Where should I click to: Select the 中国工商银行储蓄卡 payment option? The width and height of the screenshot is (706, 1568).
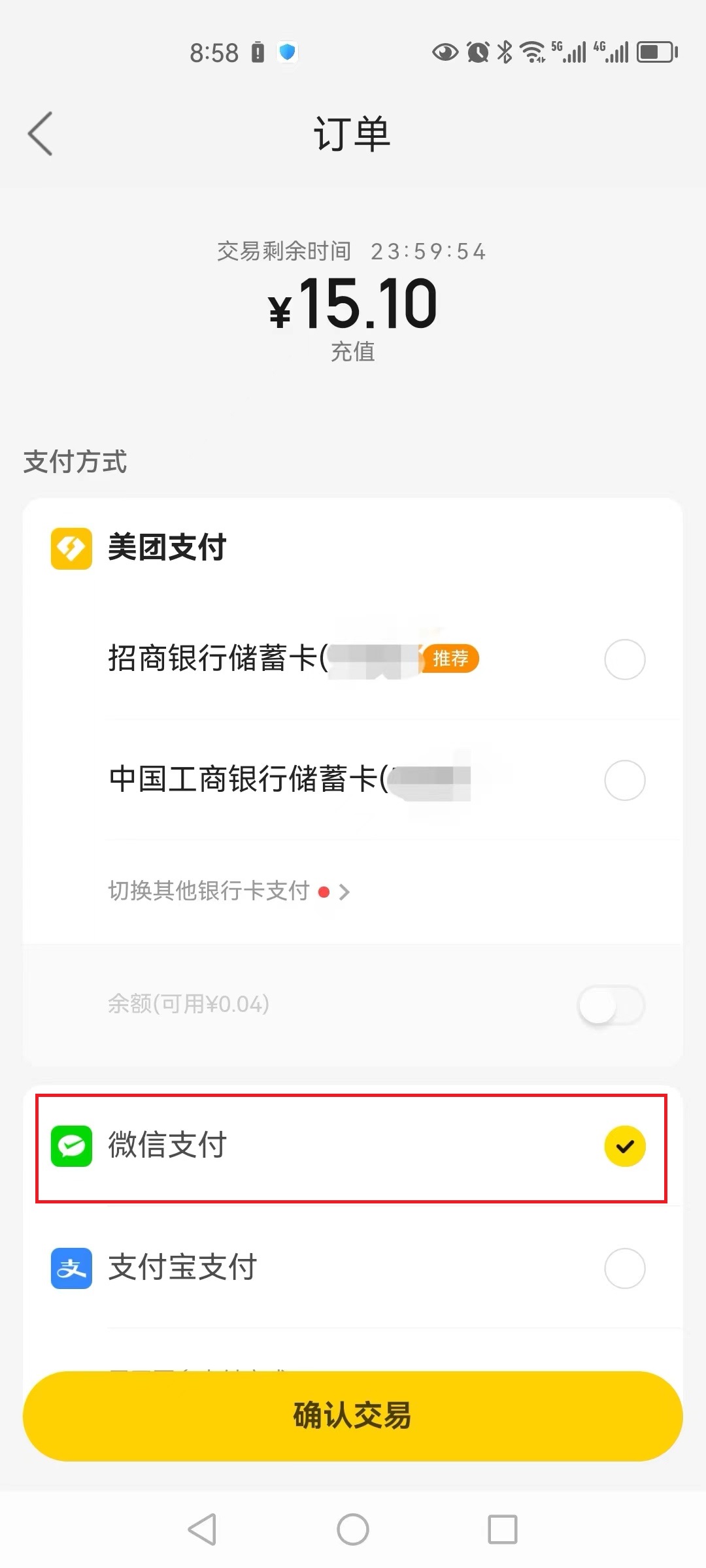click(353, 779)
